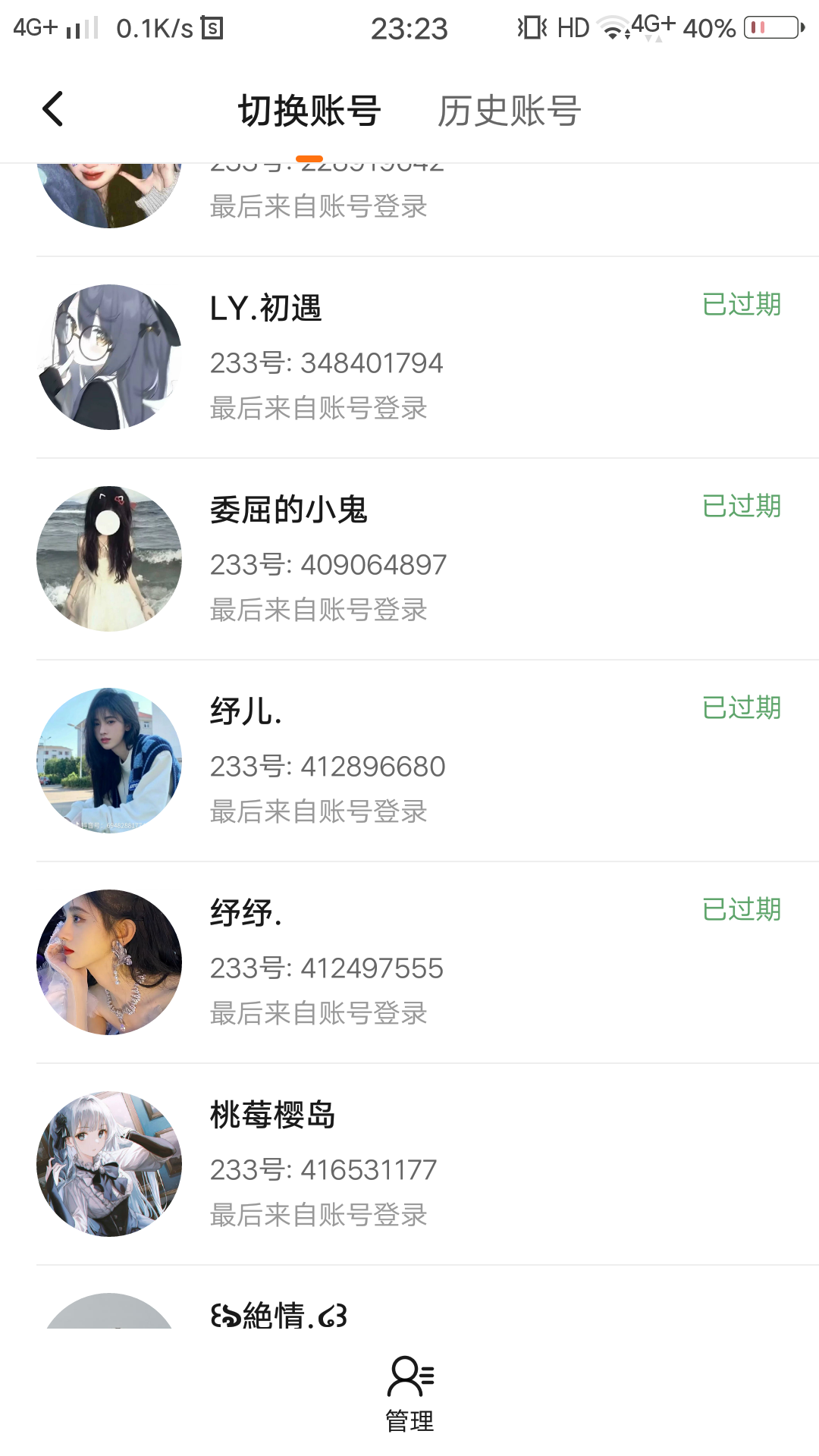
Task: Switch to the 桃莓樱岛 account
Action: tap(409, 1164)
